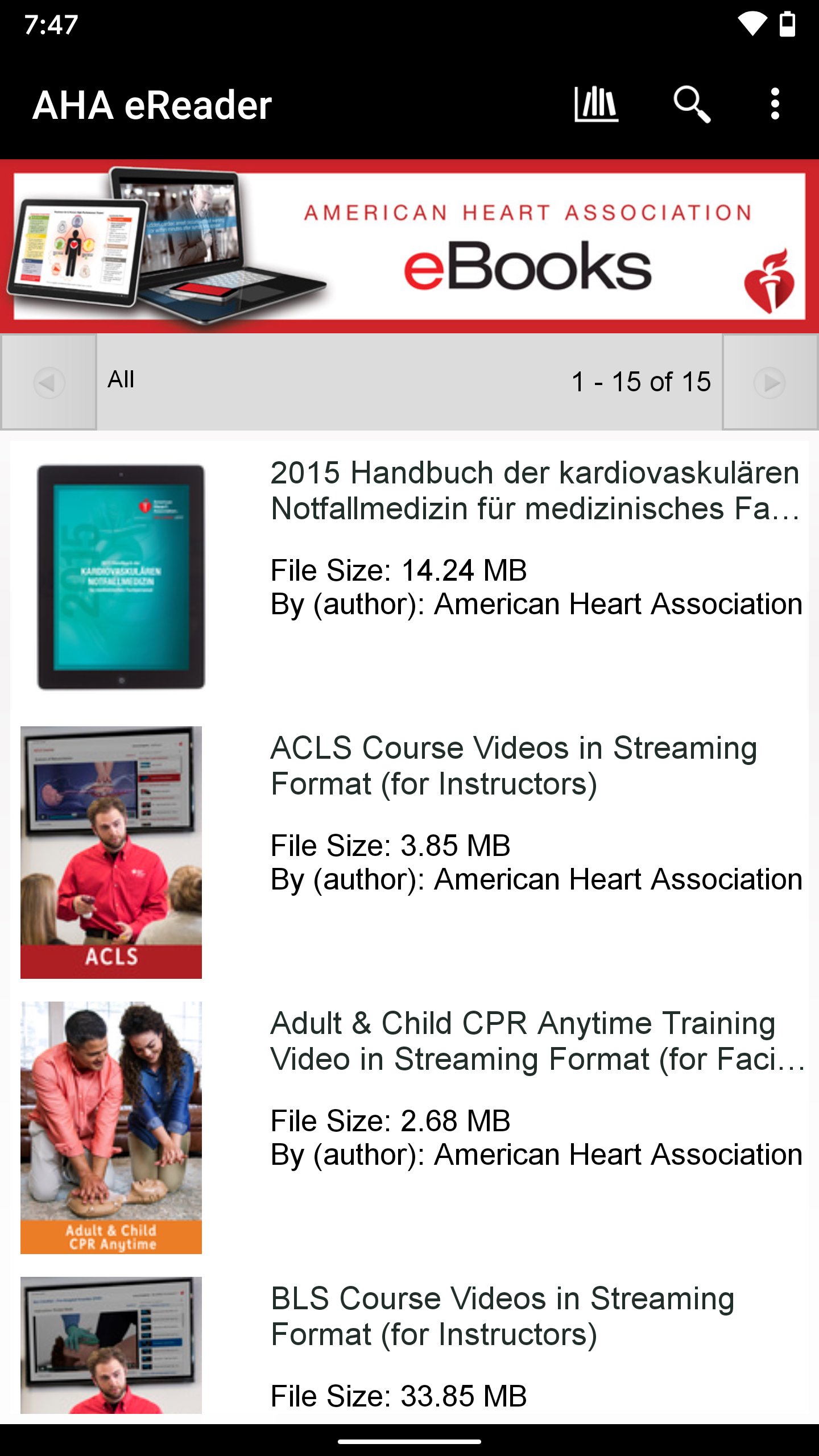
Task: Open the All category filter
Action: pos(121,380)
